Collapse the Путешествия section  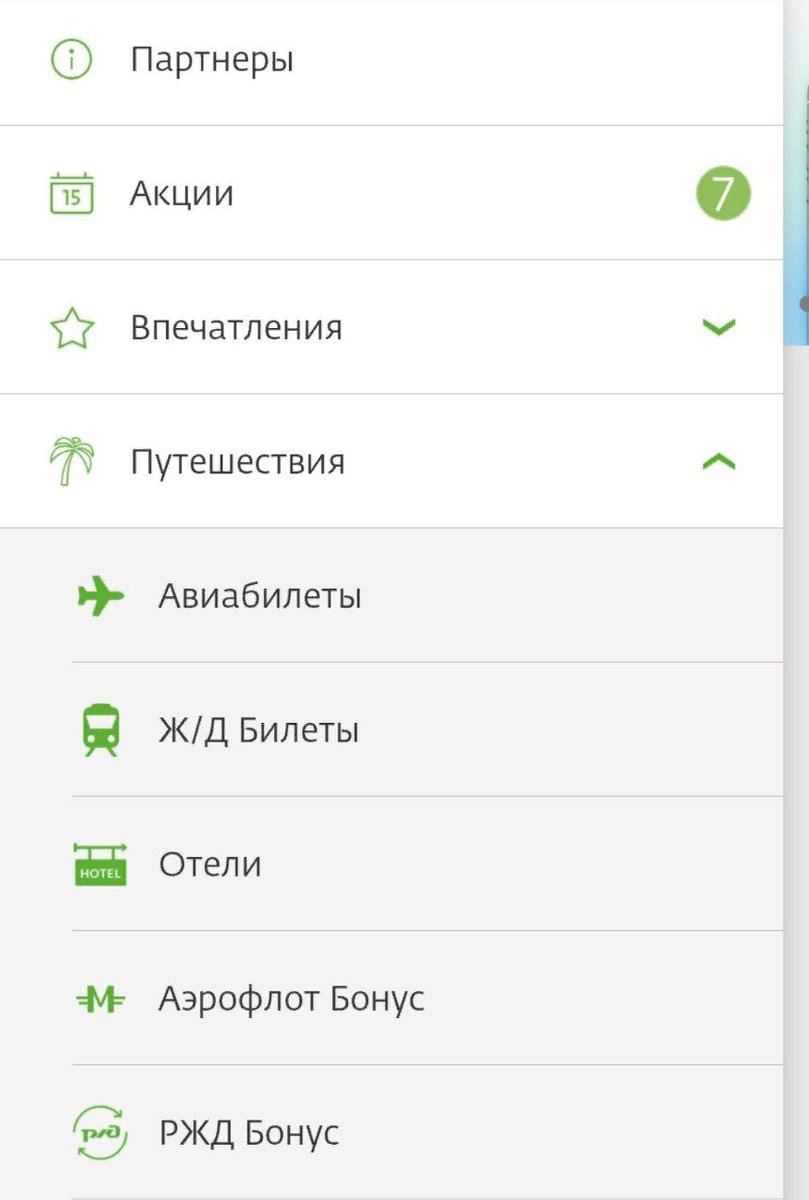(718, 462)
